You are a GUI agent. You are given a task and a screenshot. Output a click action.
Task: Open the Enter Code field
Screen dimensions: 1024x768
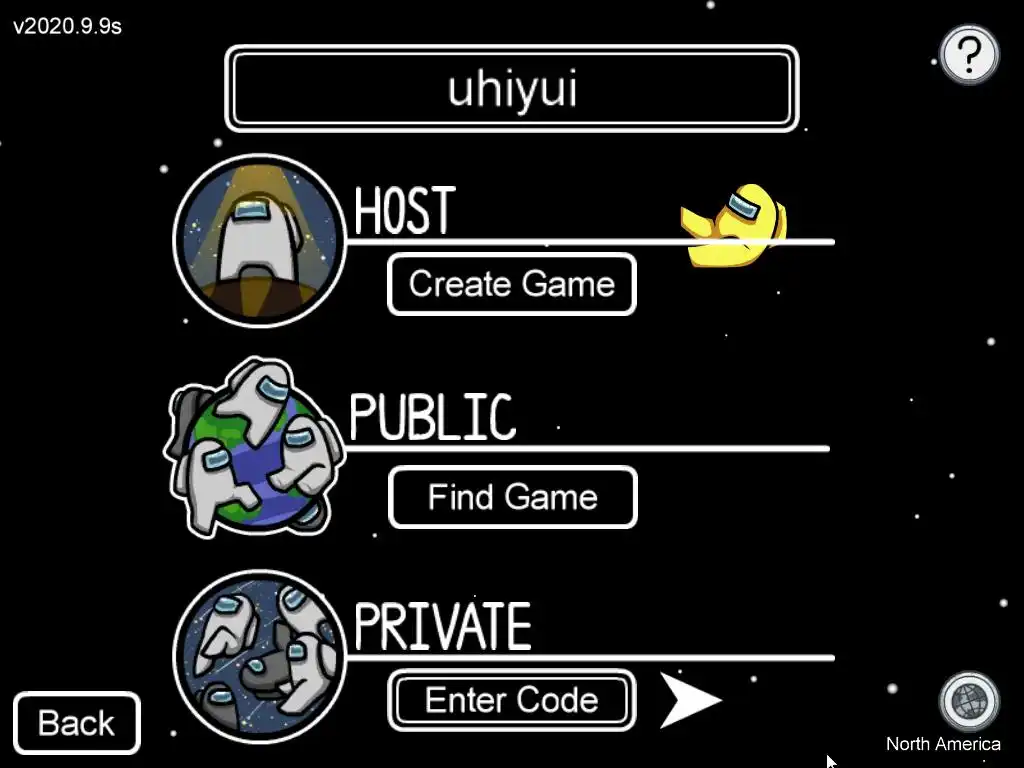point(511,700)
